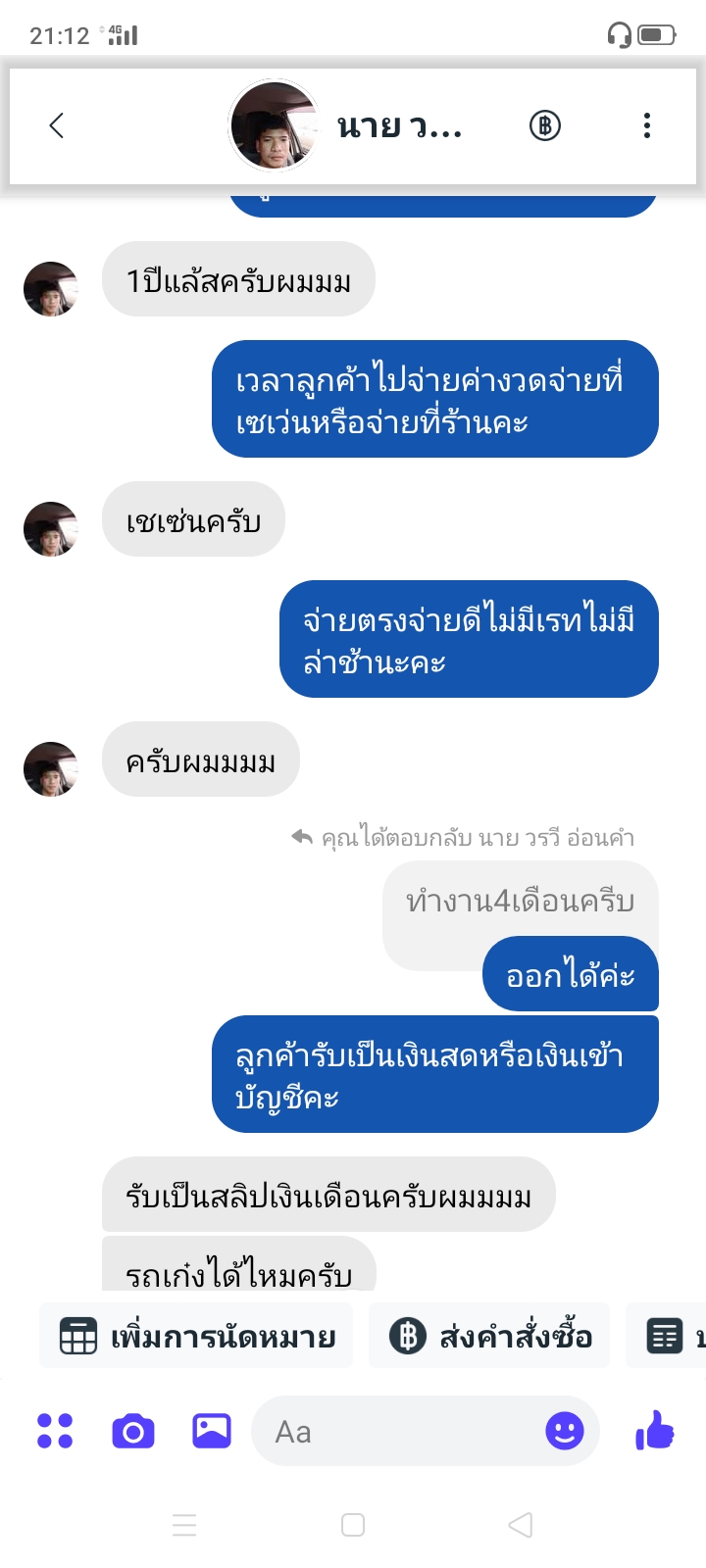The image size is (706, 1568).
Task: Open the camera to take a photo
Action: (133, 1432)
